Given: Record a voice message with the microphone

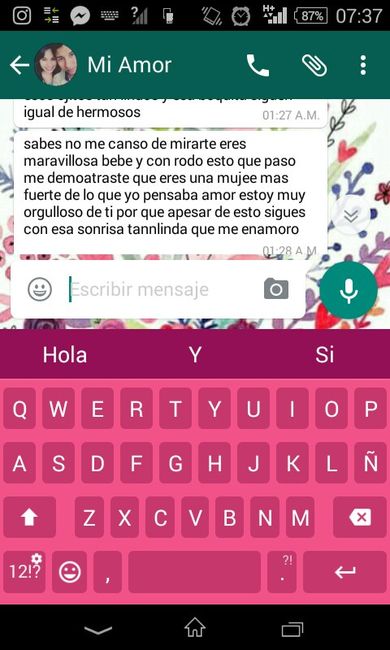Looking at the screenshot, I should click(349, 290).
